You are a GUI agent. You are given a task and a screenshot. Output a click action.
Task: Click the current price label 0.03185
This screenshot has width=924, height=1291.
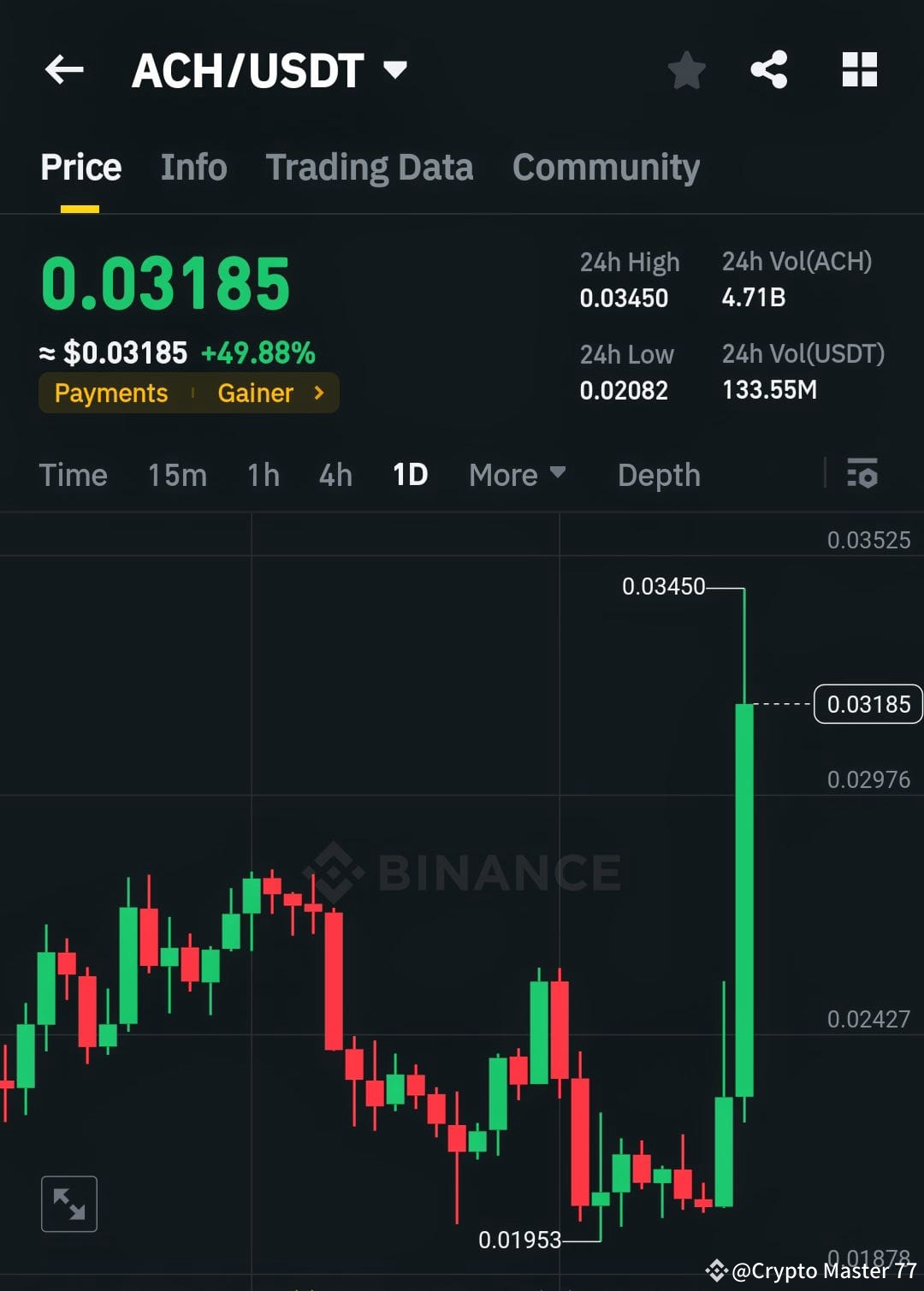click(868, 704)
